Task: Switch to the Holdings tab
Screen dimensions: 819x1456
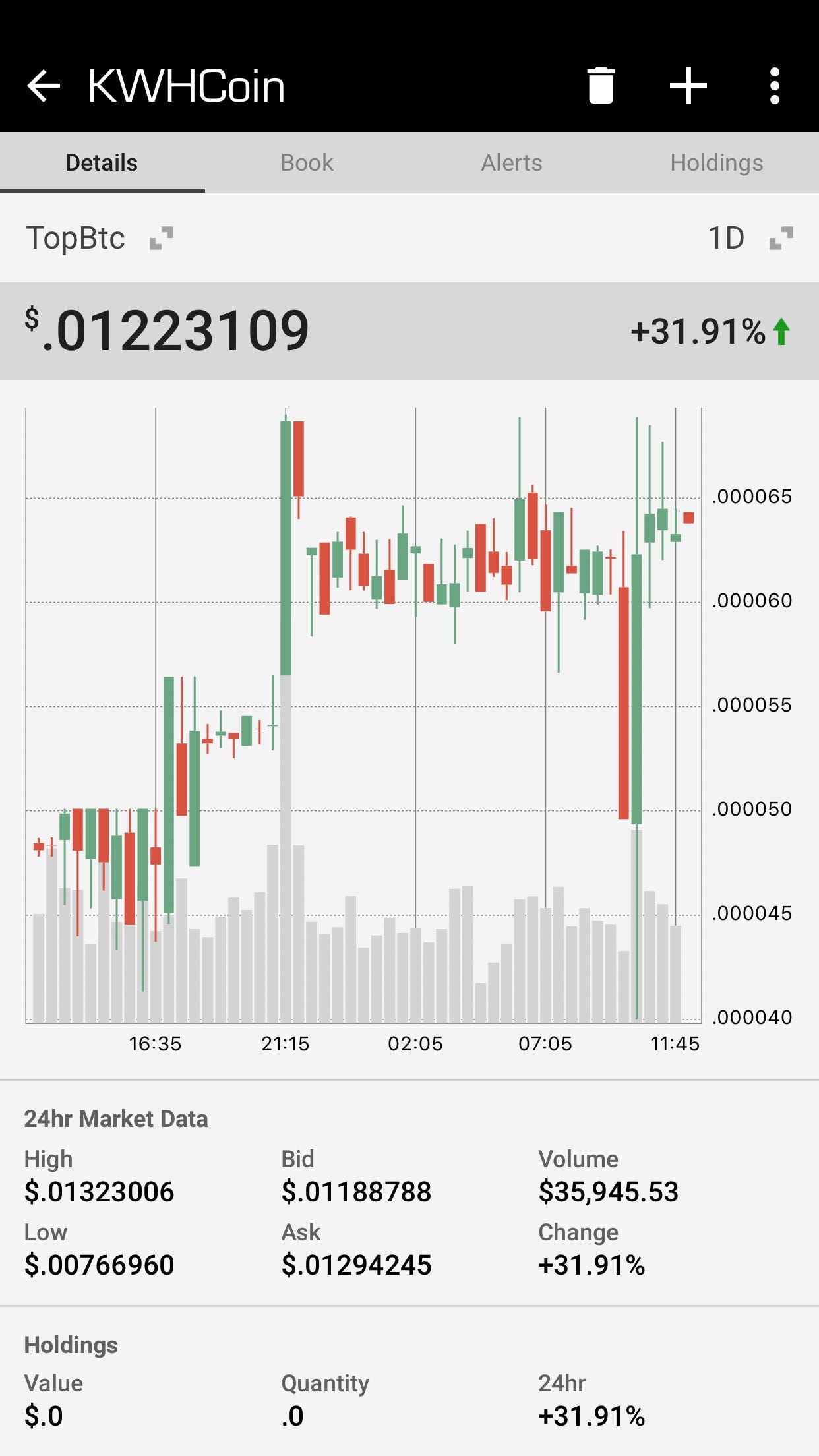Action: [717, 163]
